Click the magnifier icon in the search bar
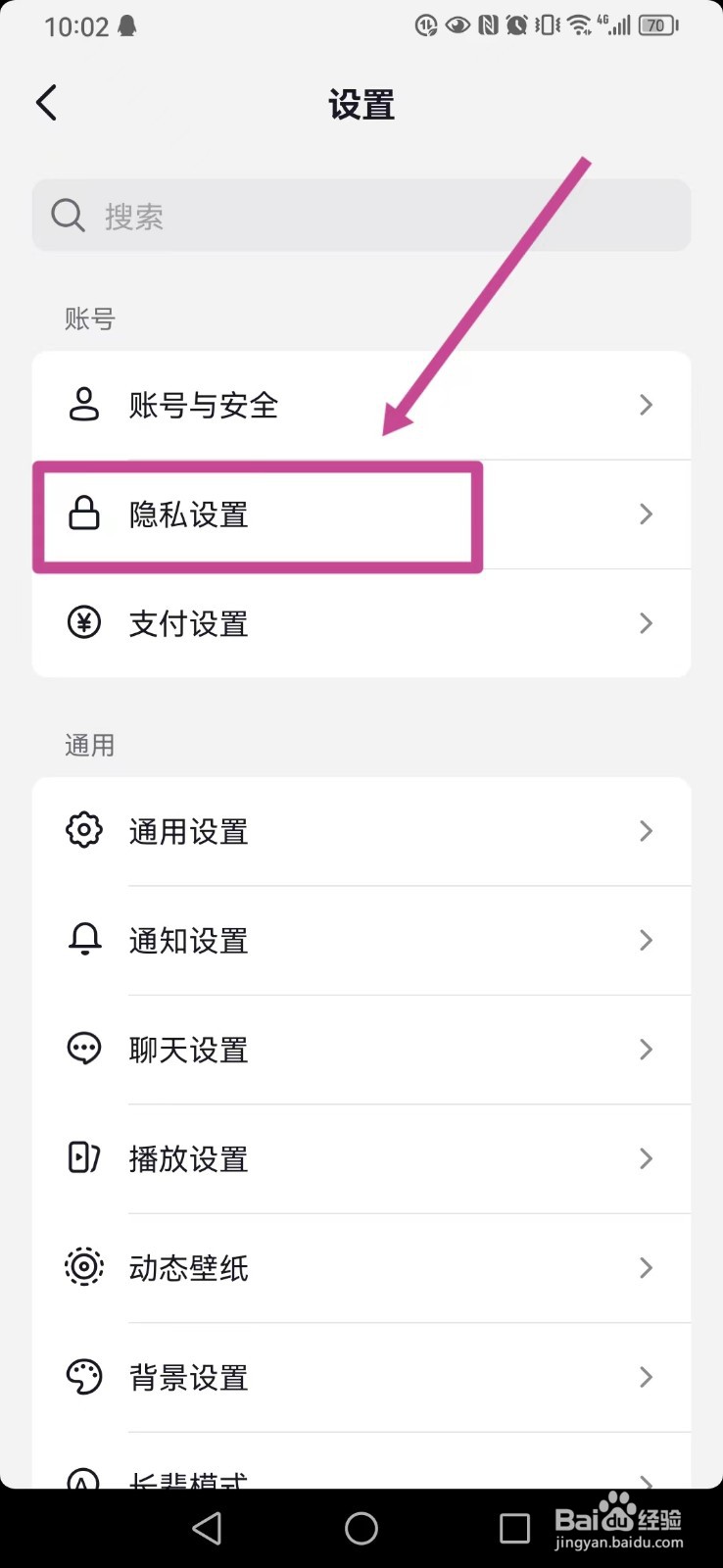 [67, 215]
